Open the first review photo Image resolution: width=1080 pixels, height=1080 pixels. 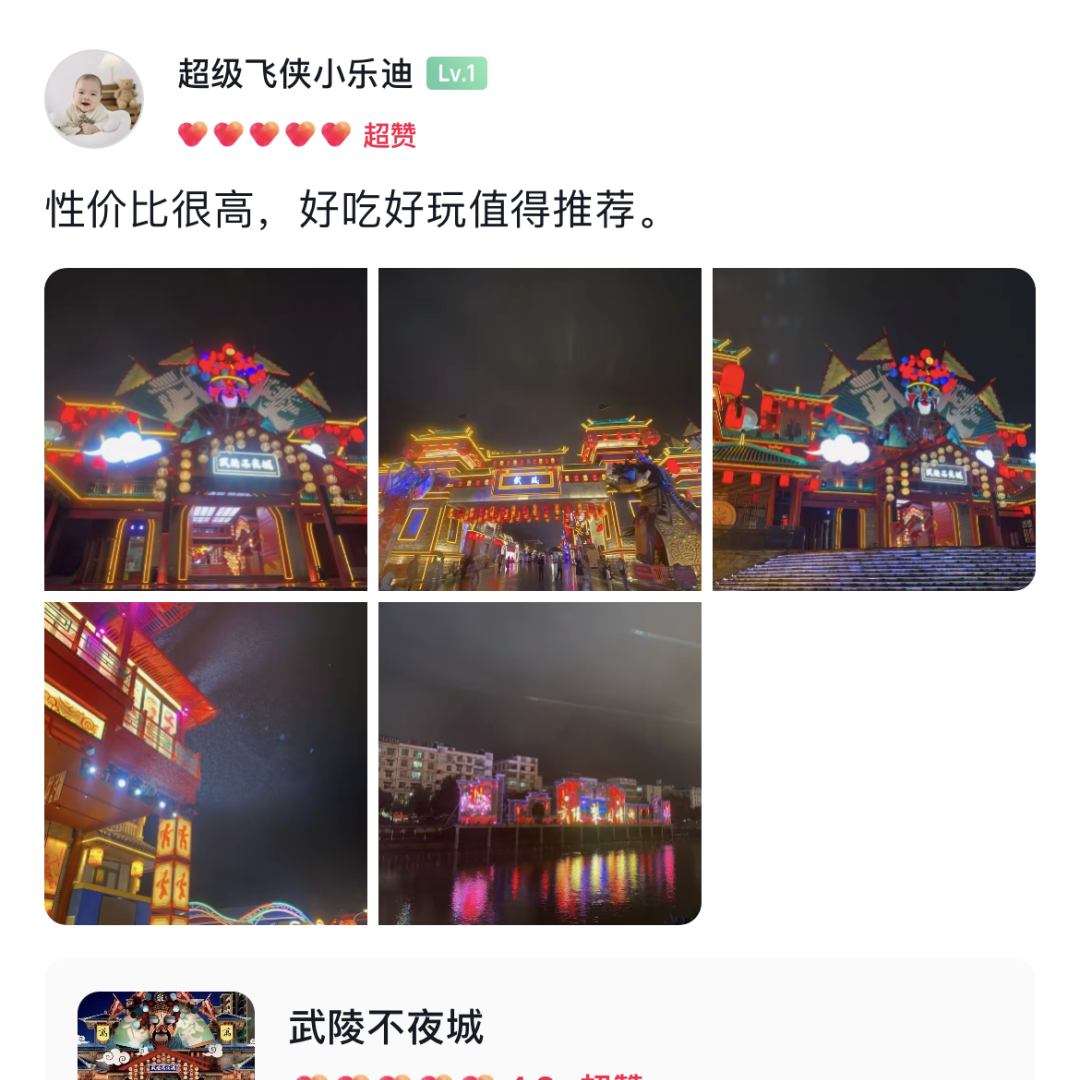[x=205, y=429]
